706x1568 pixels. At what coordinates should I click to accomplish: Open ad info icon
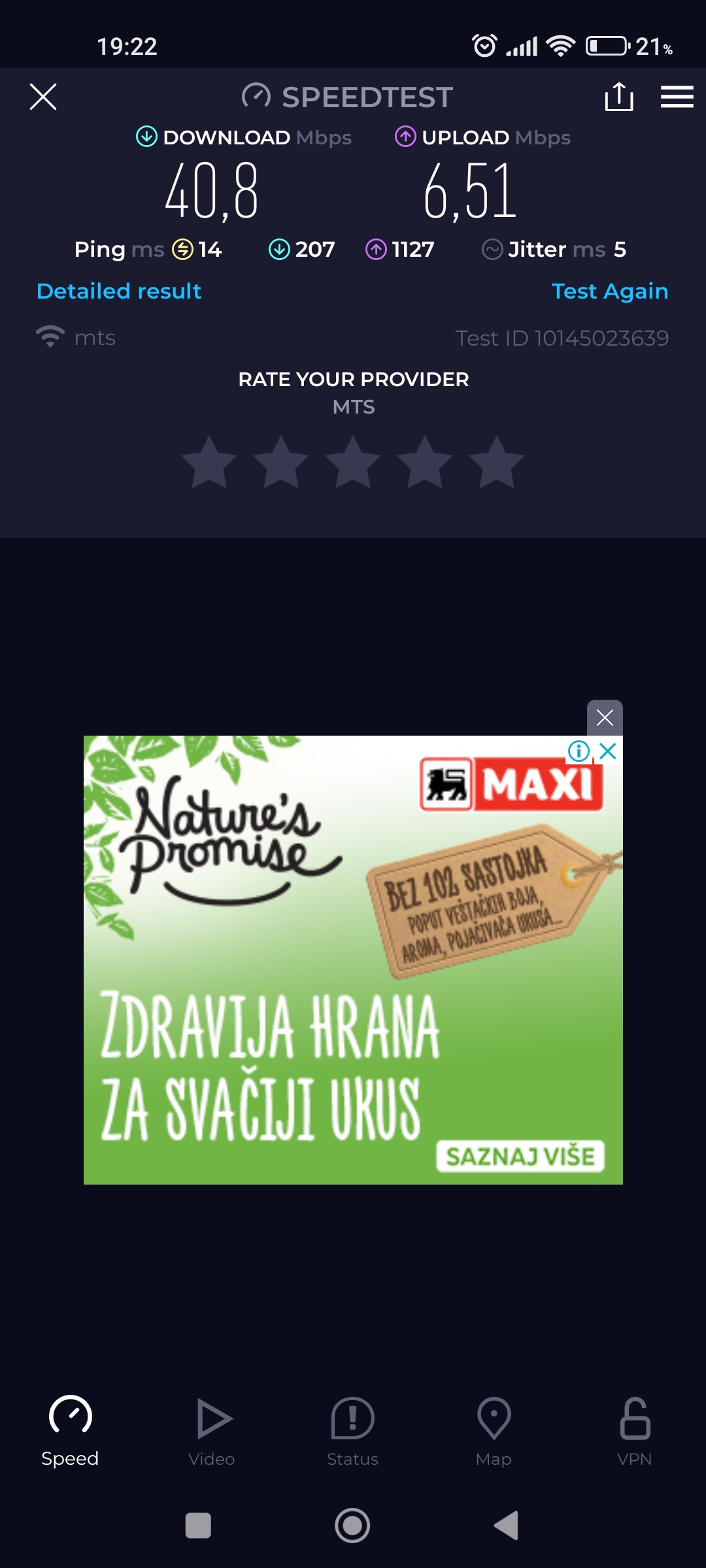pos(579,751)
